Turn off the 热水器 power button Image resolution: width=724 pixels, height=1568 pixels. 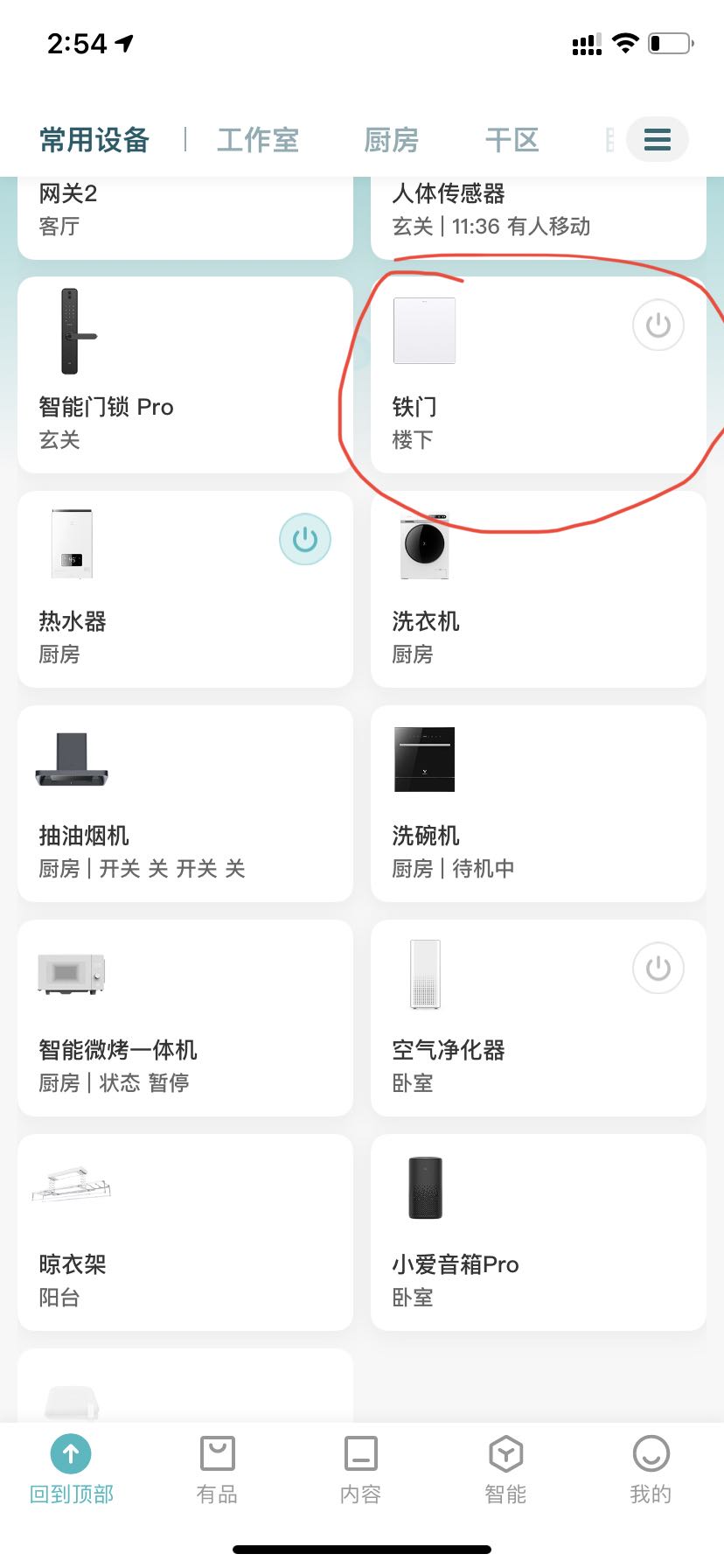click(x=304, y=539)
